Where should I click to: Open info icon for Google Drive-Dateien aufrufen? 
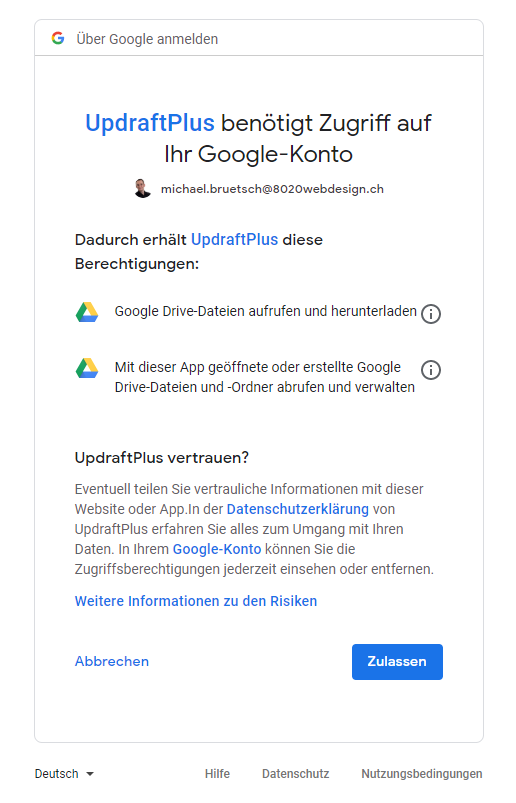pyautogui.click(x=431, y=313)
